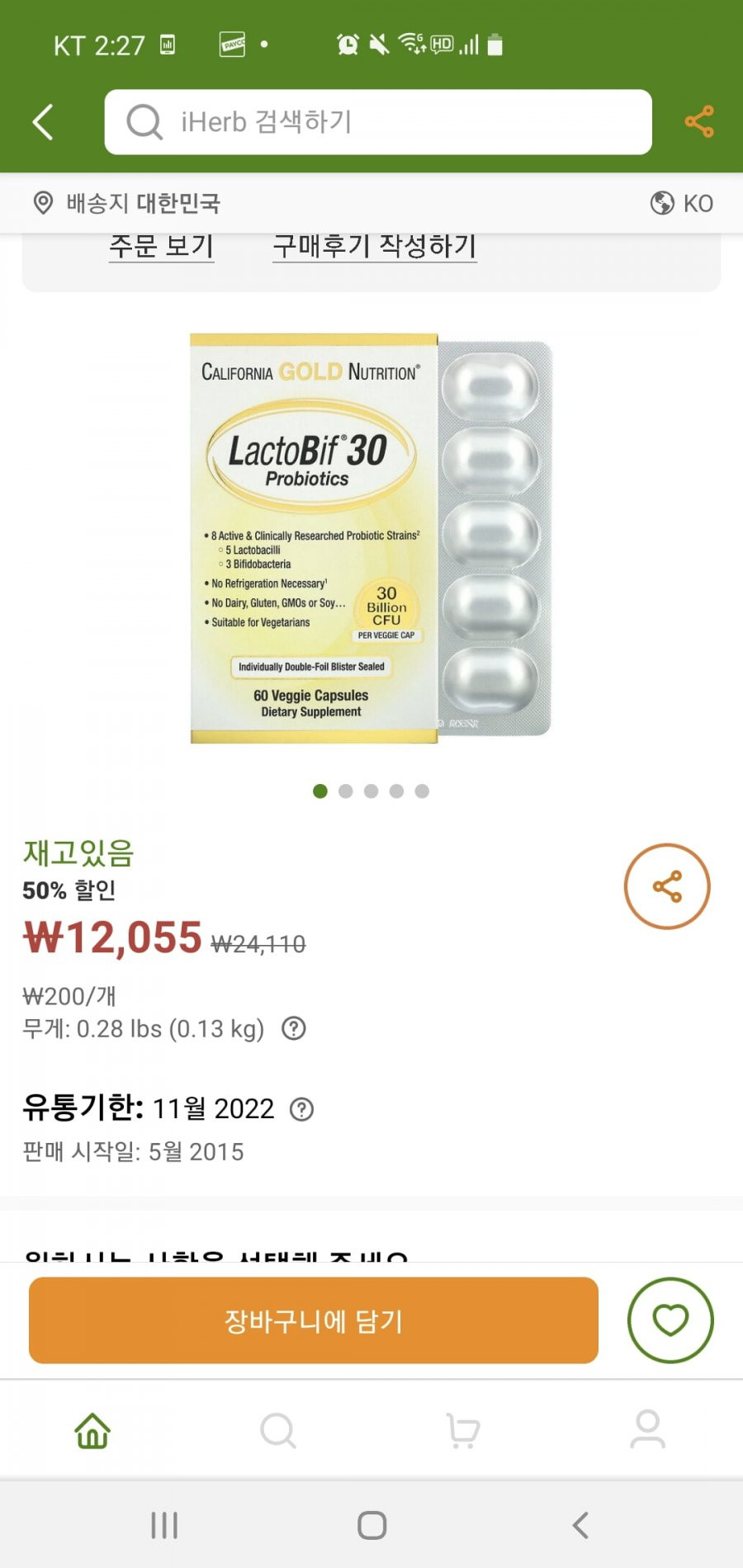
Task: Tap the circular share button beside price
Action: click(x=667, y=886)
